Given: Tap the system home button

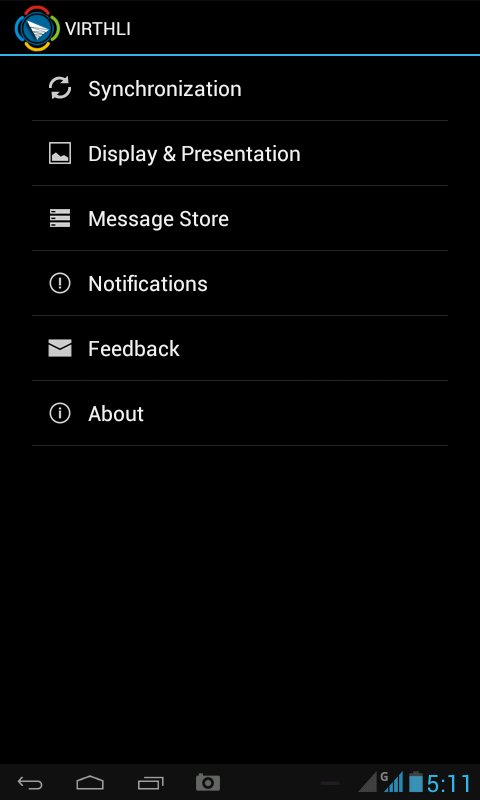Looking at the screenshot, I should [x=90, y=783].
